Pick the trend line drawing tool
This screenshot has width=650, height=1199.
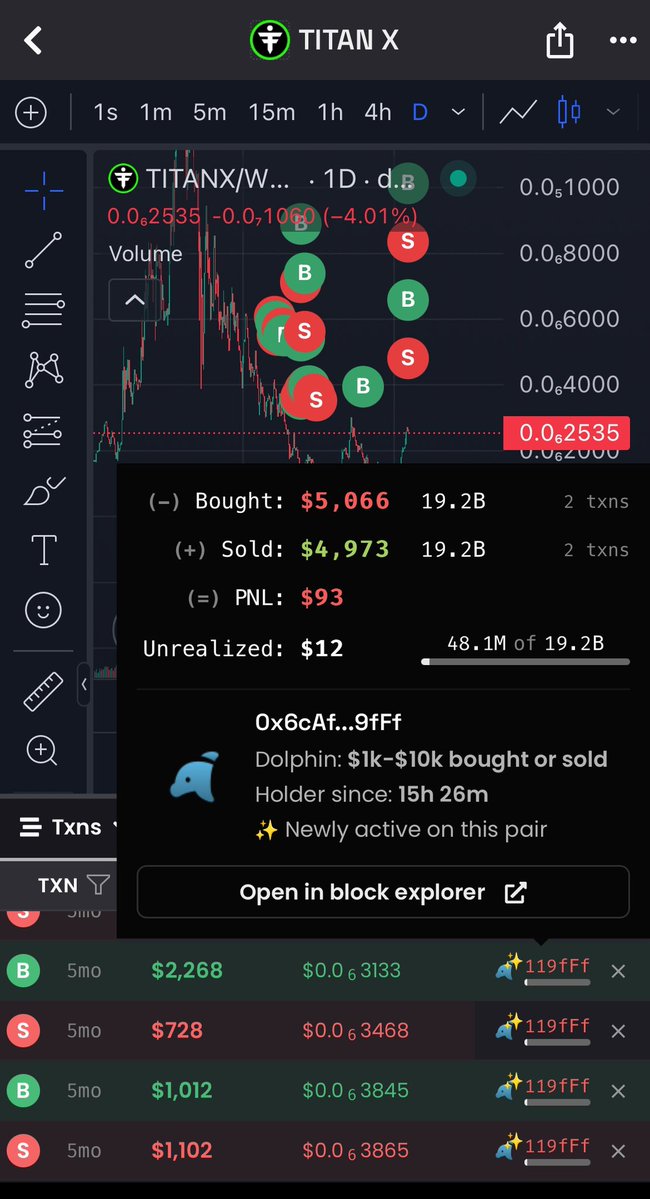tap(44, 250)
